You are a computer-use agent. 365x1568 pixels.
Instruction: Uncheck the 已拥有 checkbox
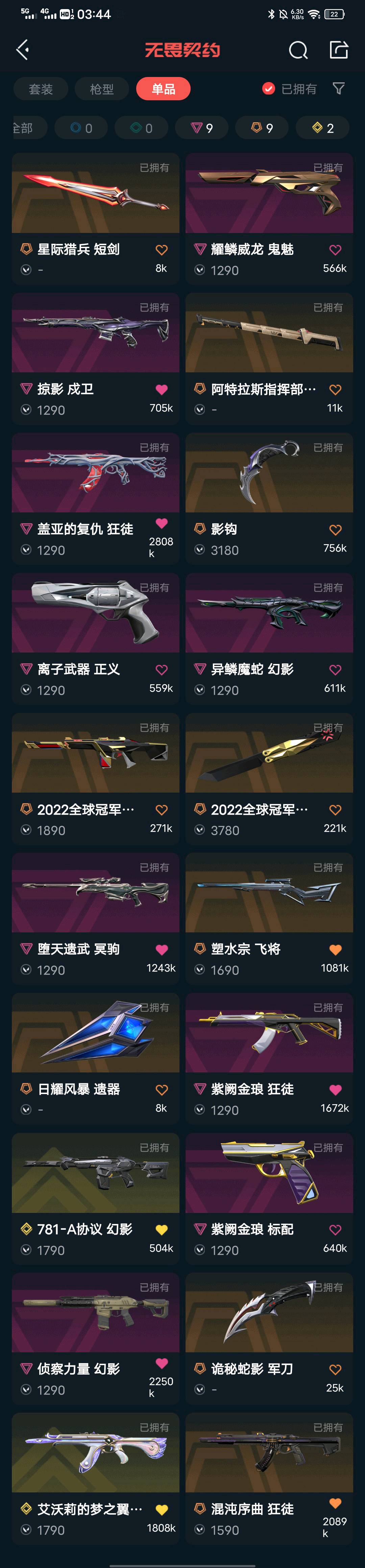(x=268, y=89)
